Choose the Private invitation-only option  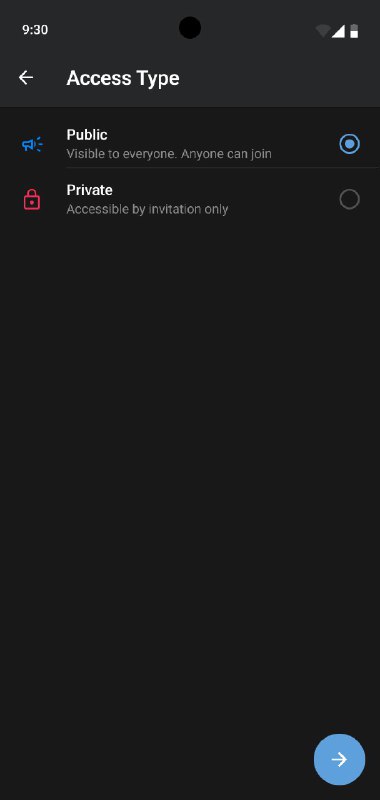(x=190, y=199)
